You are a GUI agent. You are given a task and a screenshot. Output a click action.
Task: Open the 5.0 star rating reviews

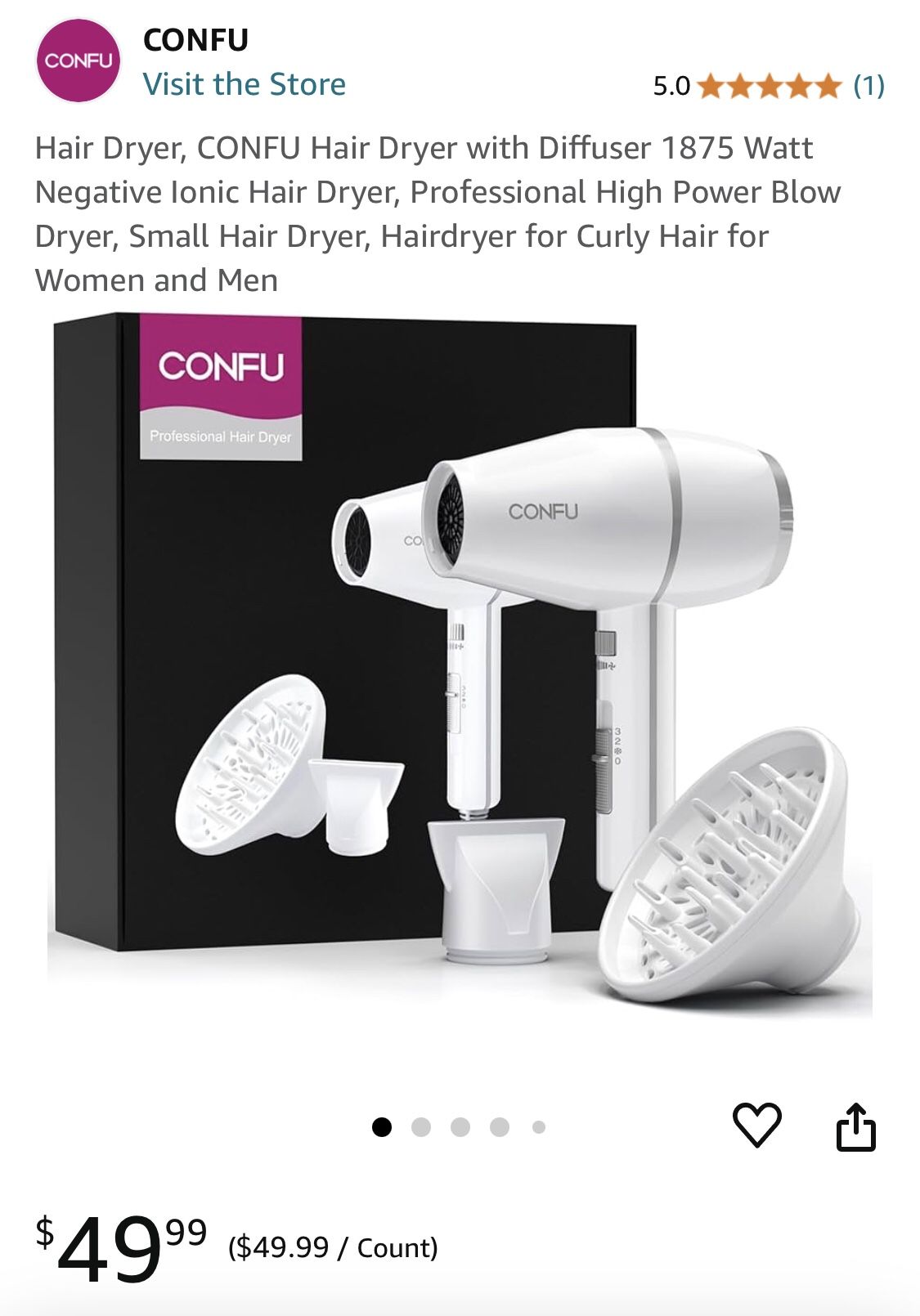click(x=768, y=85)
